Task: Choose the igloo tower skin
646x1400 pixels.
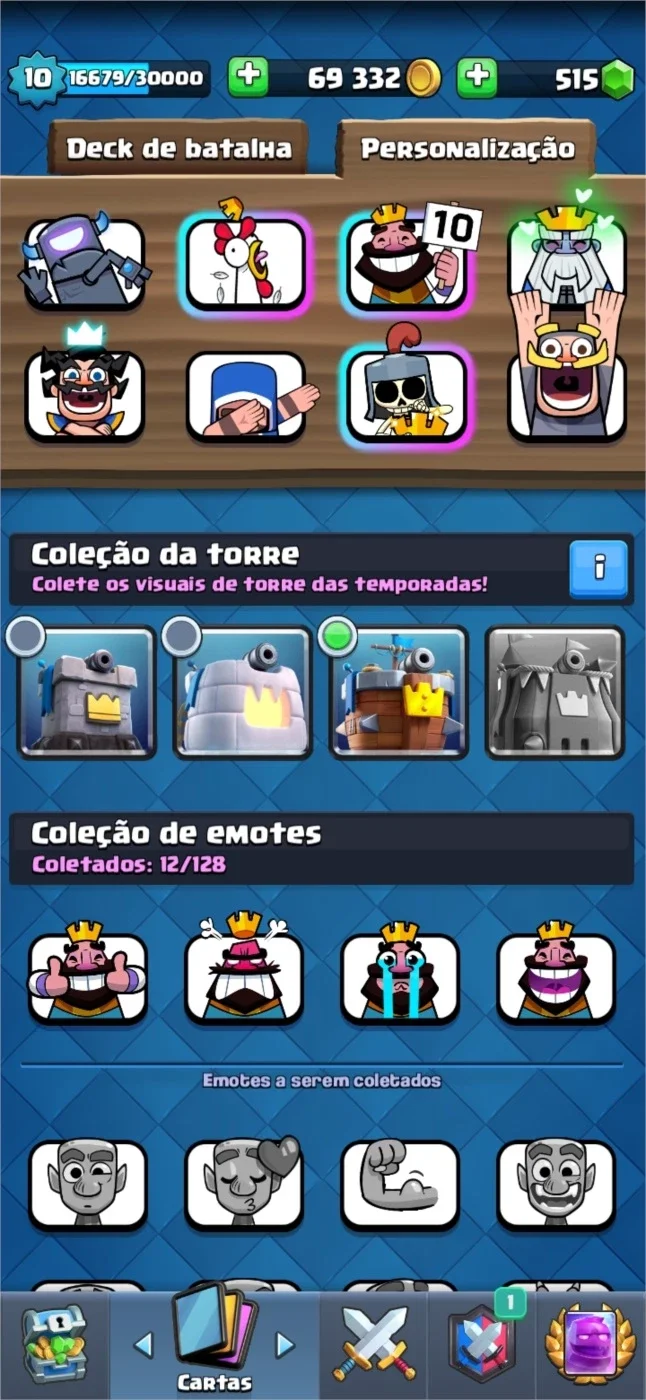Action: [243, 692]
